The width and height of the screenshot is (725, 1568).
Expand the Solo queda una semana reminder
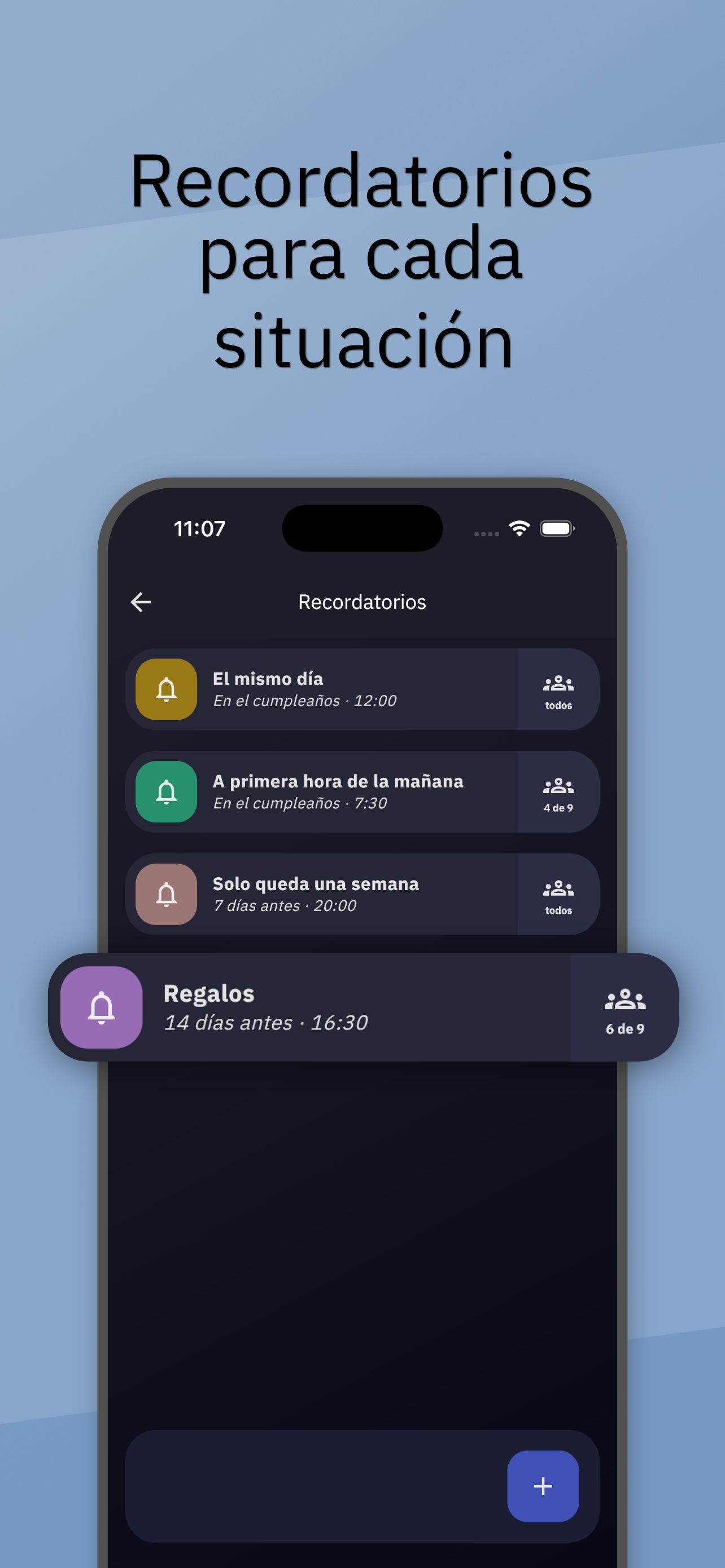tap(335, 894)
